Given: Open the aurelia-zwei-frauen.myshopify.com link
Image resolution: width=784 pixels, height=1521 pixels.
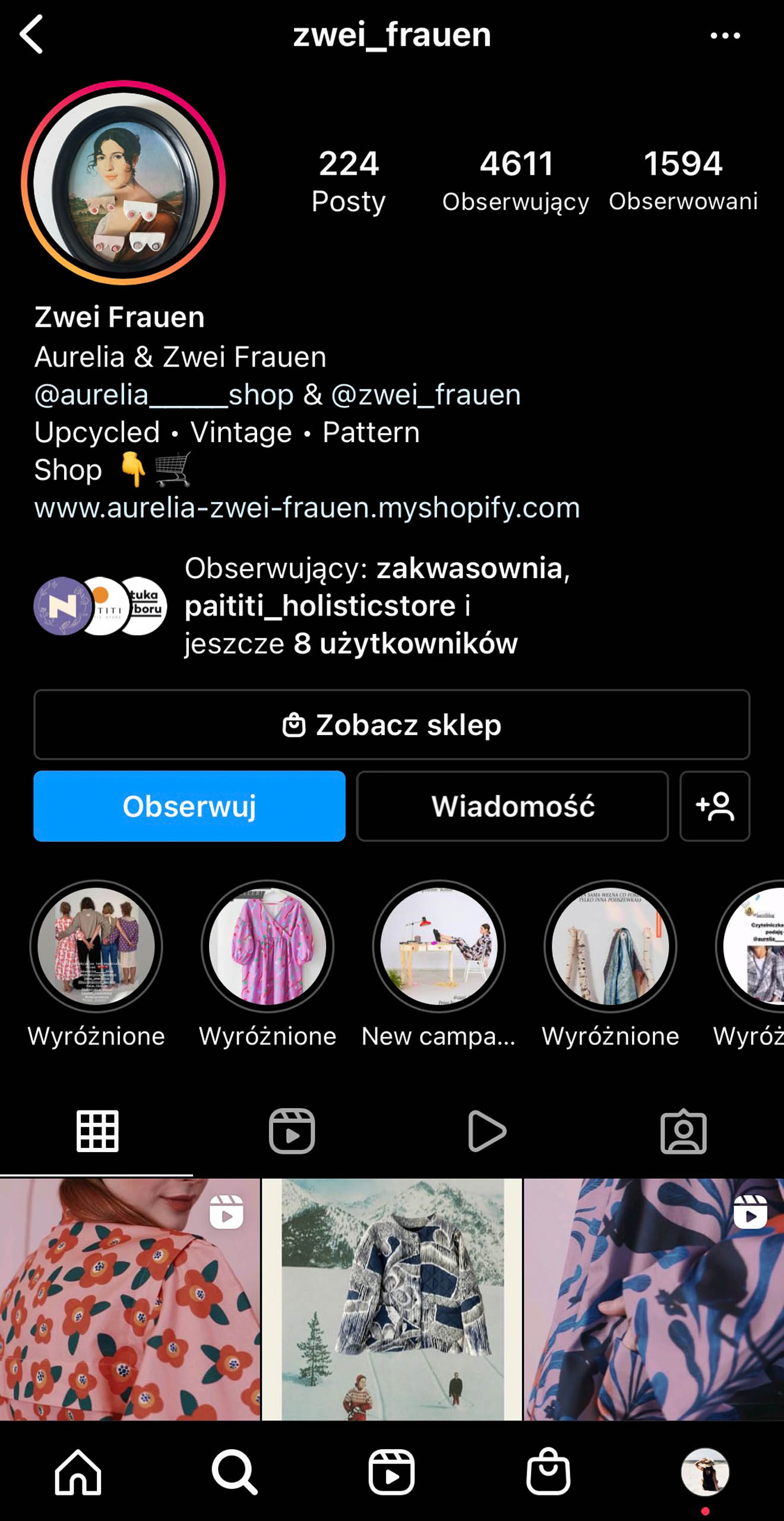Looking at the screenshot, I should pyautogui.click(x=307, y=507).
